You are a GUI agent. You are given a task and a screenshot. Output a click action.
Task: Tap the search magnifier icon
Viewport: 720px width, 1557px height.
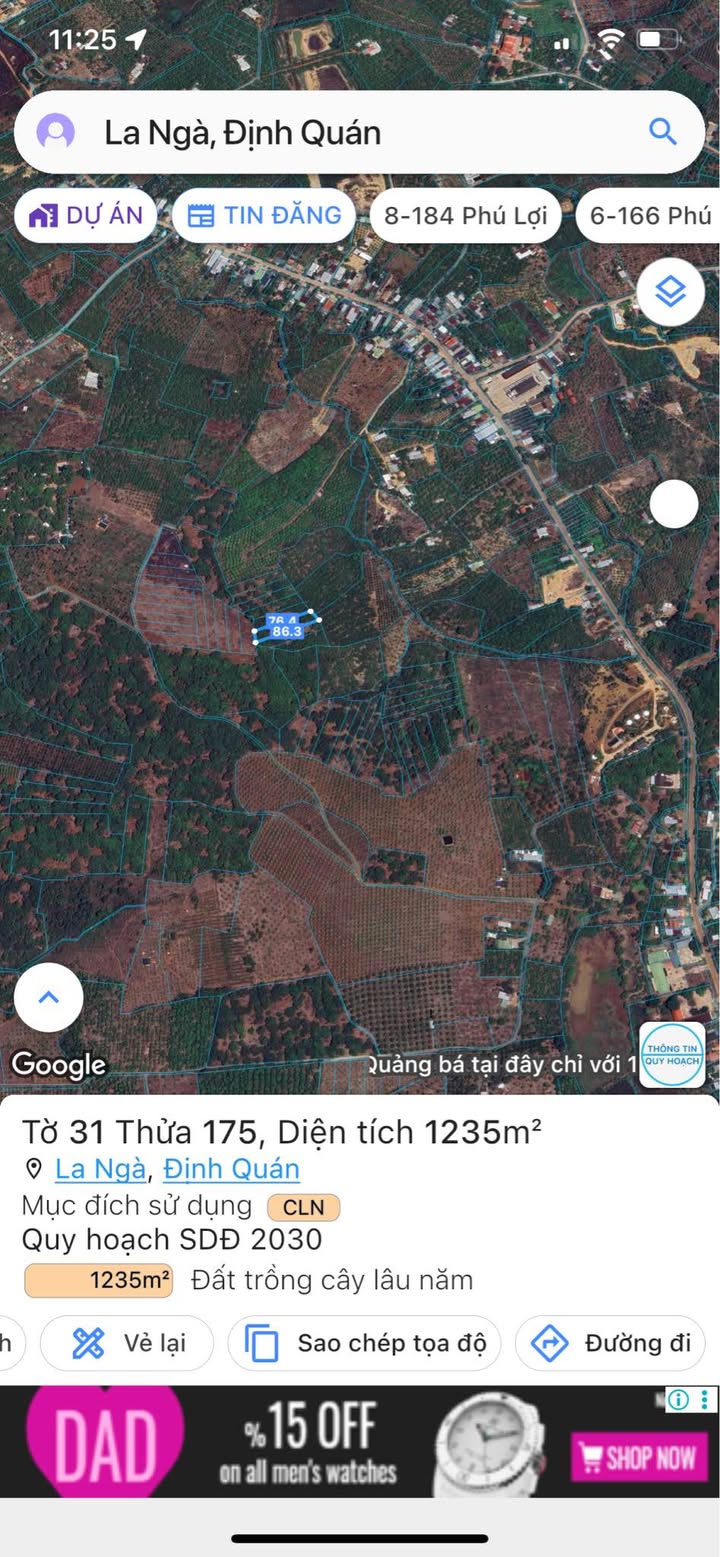click(x=662, y=132)
